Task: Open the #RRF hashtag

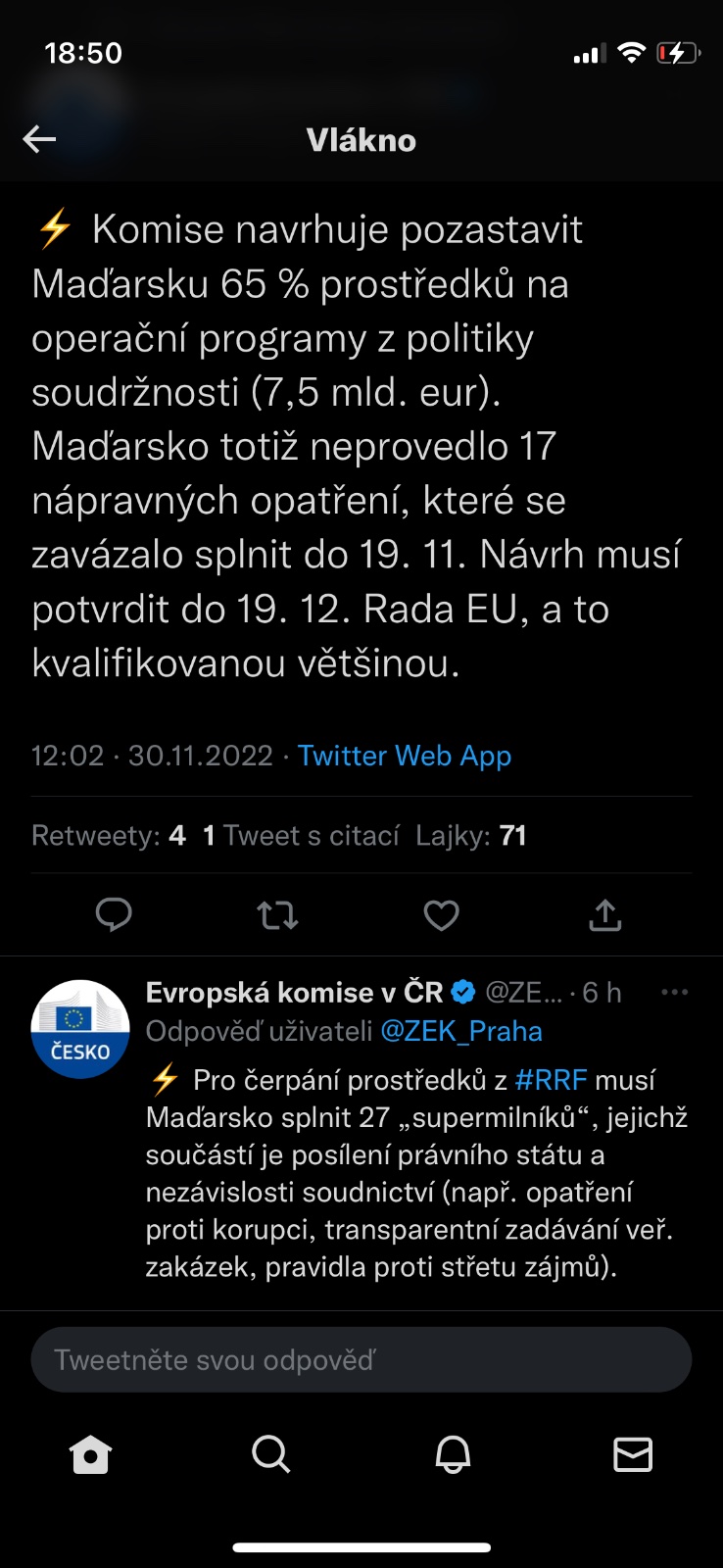Action: 551,1080
